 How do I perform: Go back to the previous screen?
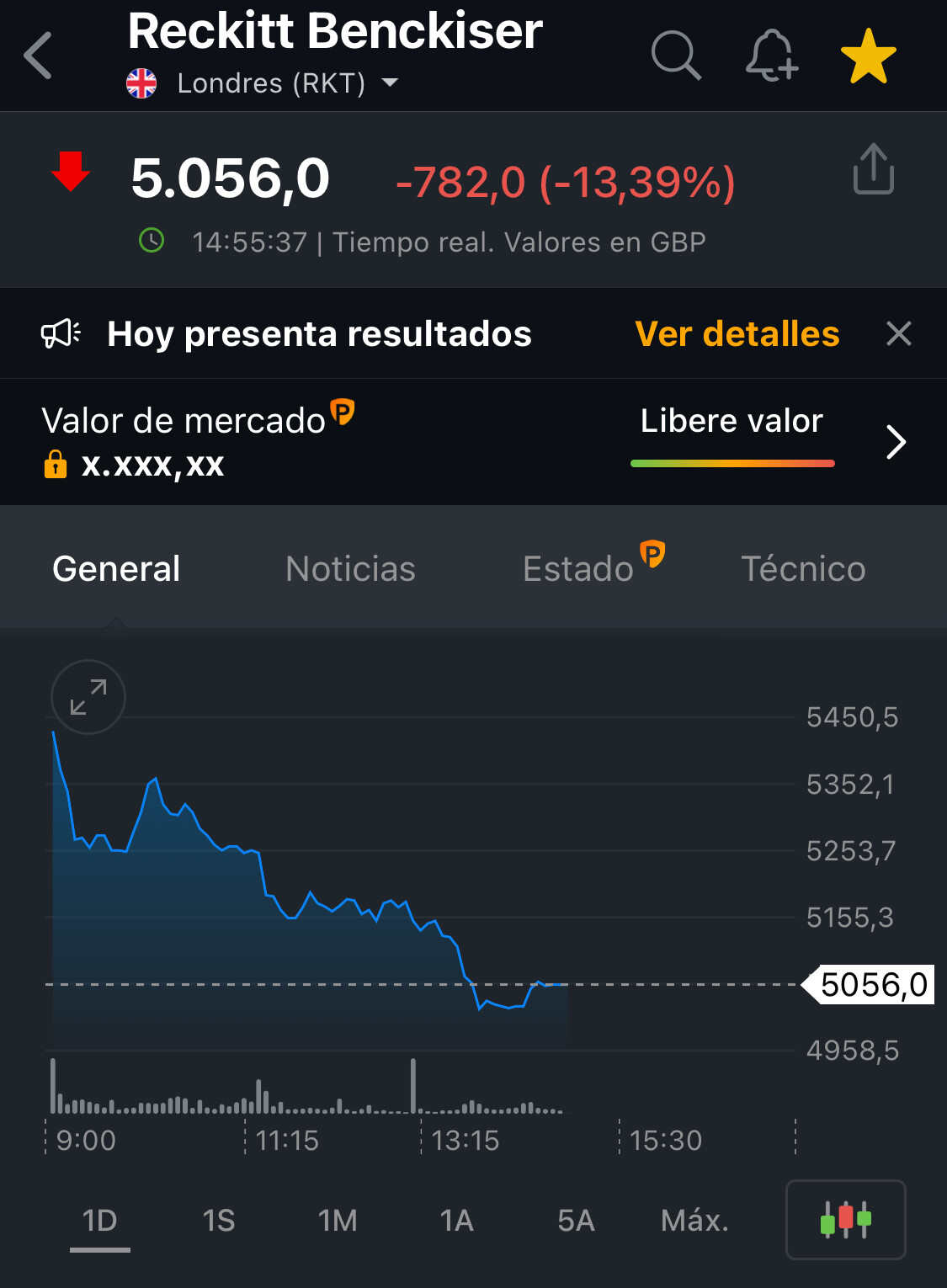[x=39, y=56]
